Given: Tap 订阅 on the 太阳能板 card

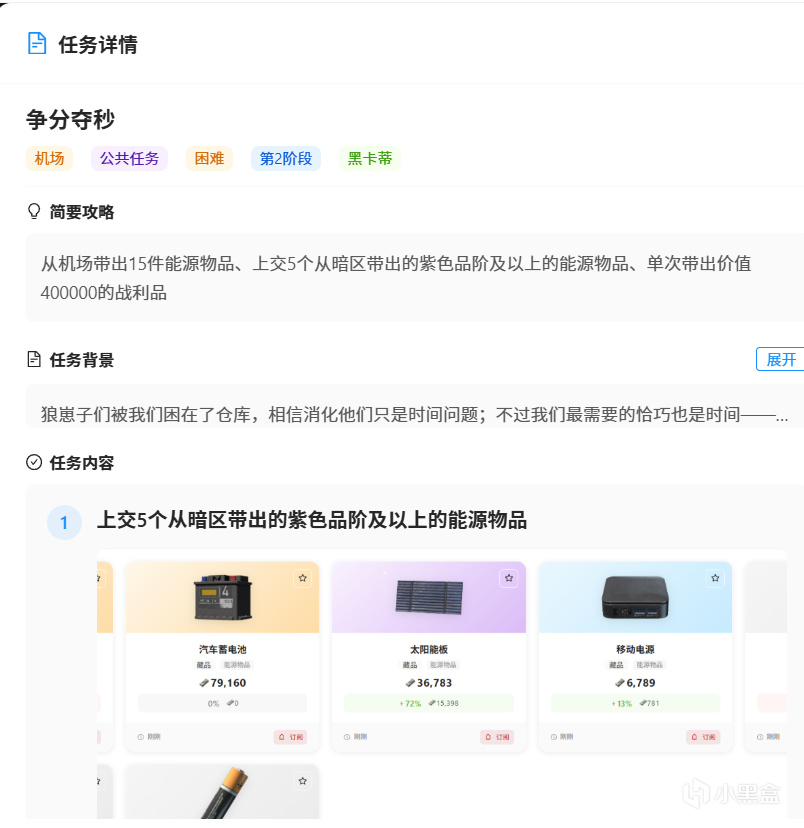Looking at the screenshot, I should click(496, 737).
